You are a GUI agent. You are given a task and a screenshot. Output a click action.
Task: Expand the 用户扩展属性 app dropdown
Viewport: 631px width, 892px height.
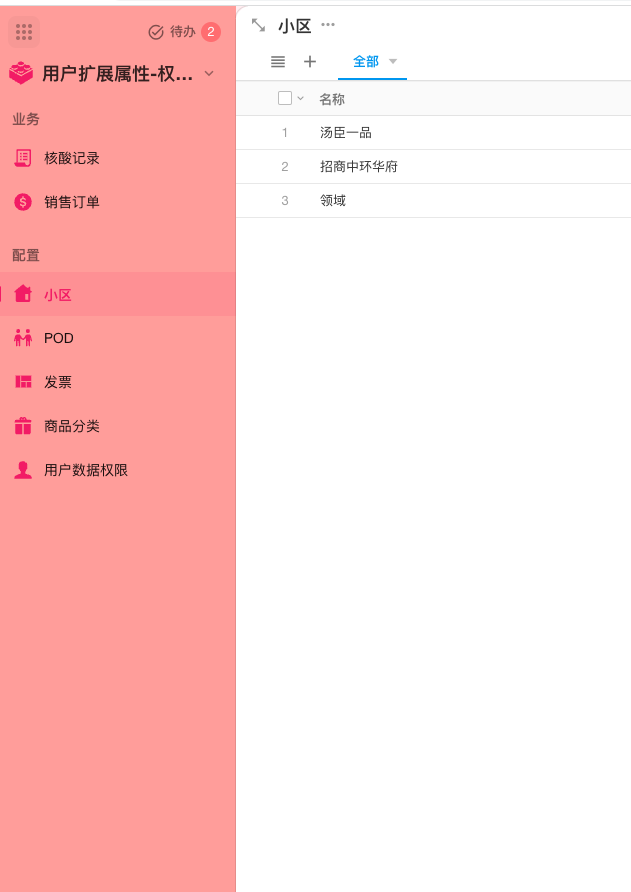pos(209,73)
